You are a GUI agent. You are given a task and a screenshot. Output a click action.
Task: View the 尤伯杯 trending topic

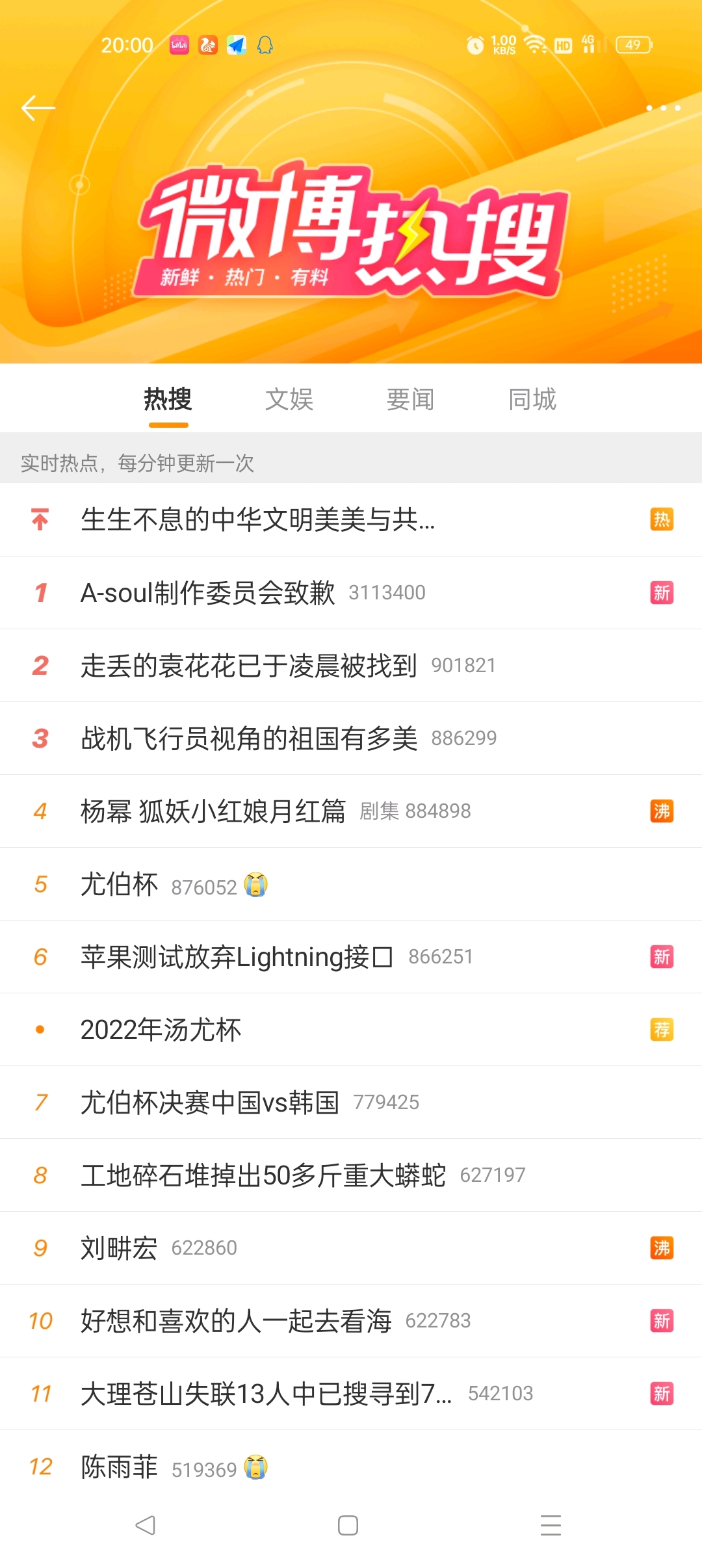120,884
